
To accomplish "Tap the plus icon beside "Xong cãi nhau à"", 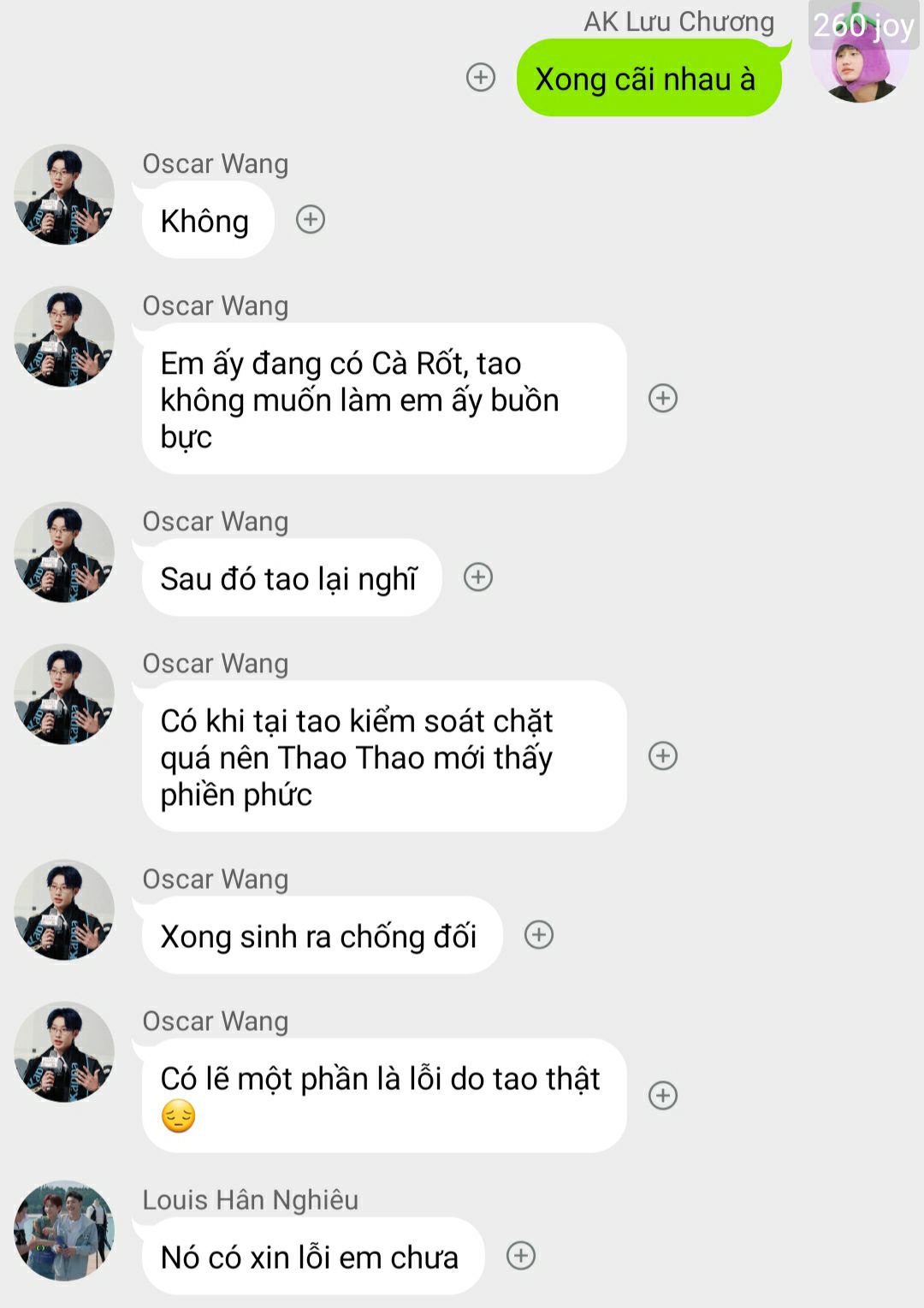I will 481,77.
